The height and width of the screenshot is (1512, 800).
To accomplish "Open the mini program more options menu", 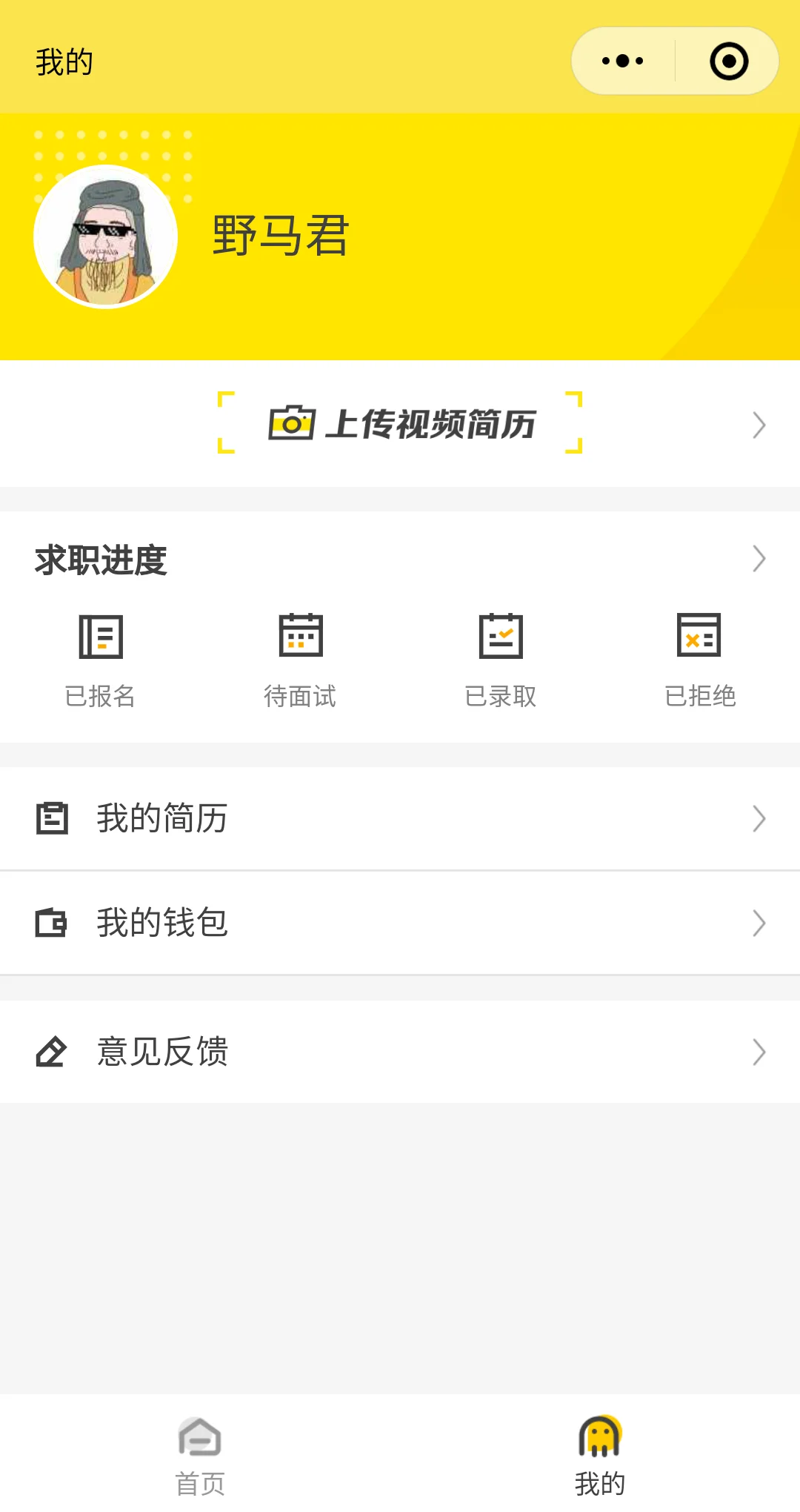I will tap(623, 61).
